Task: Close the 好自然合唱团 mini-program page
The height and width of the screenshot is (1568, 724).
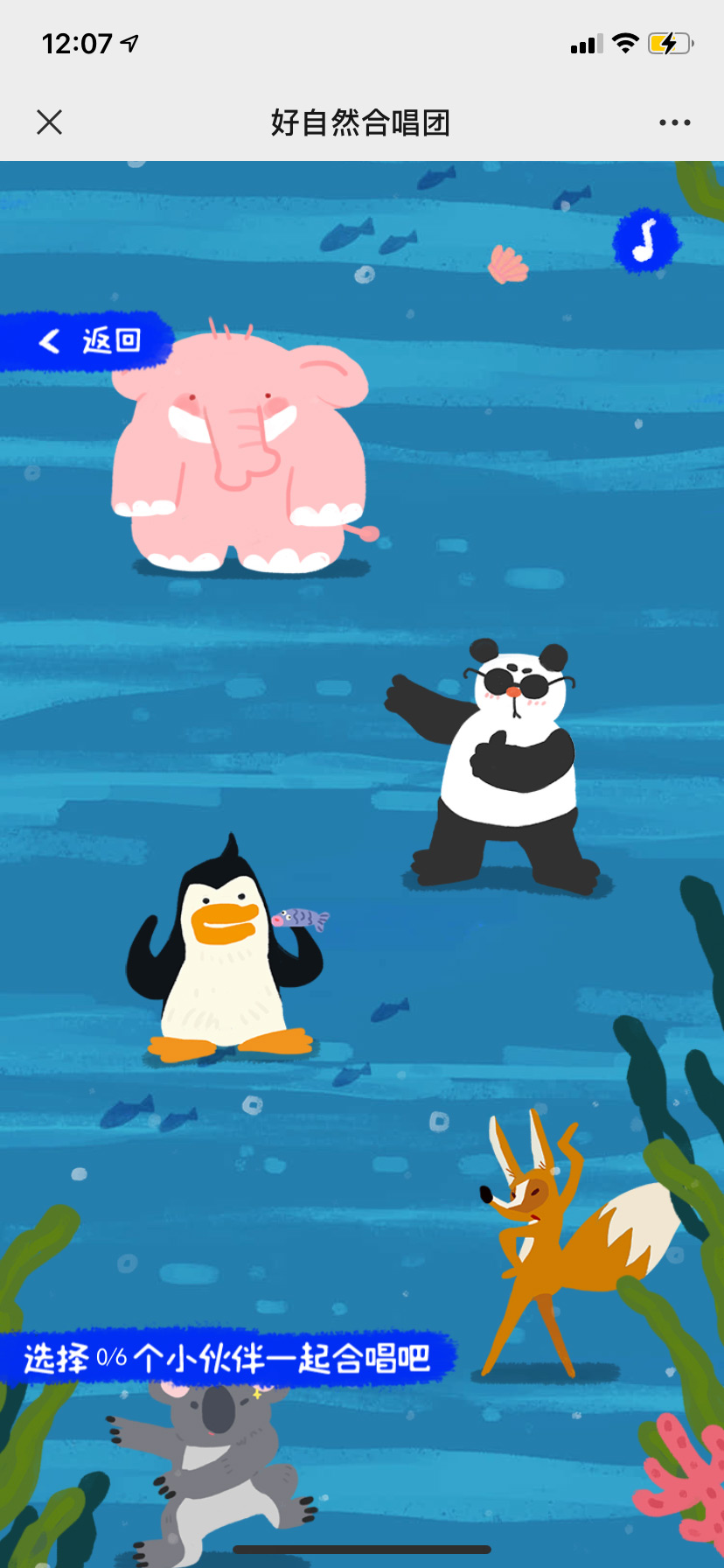Action: click(x=50, y=122)
